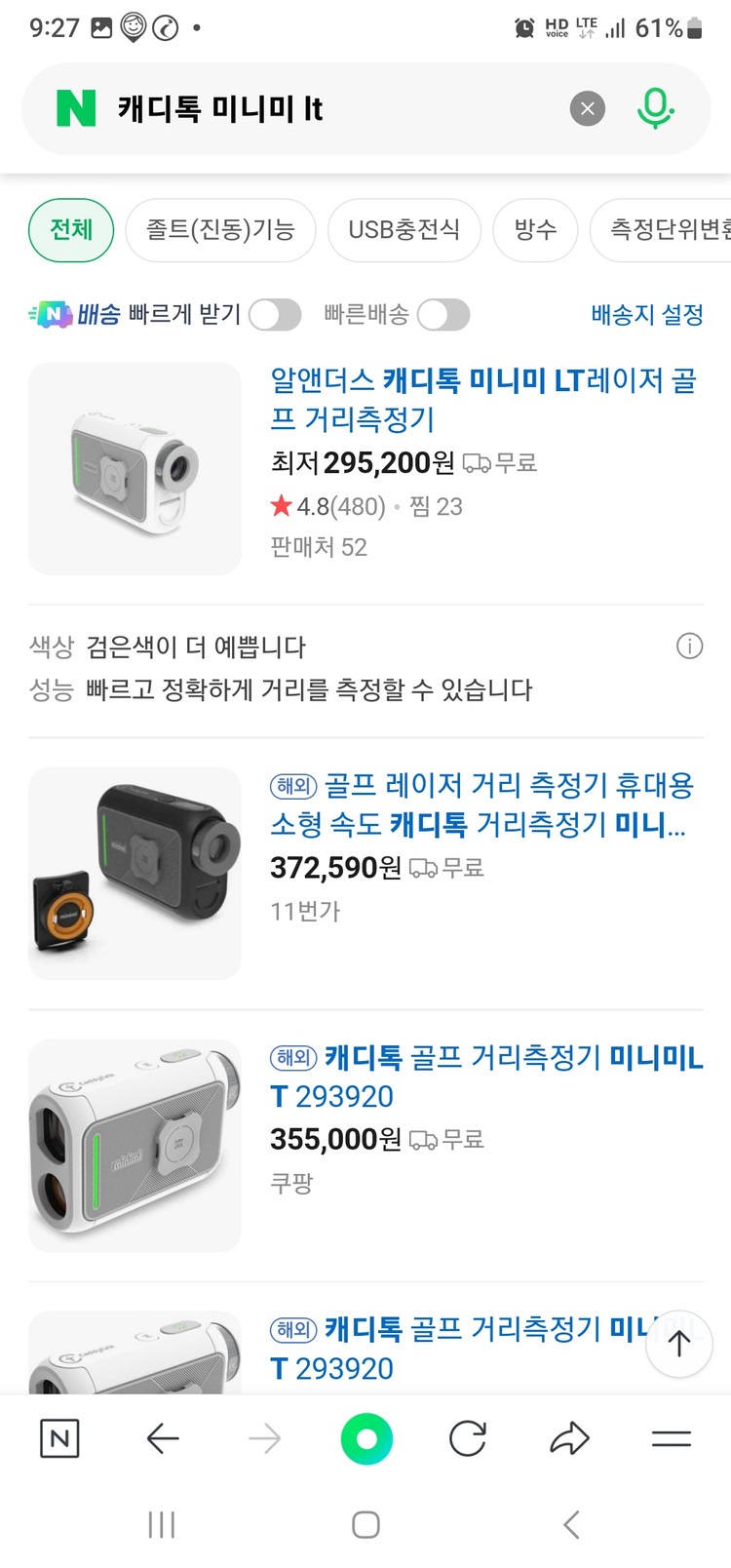
Task: Apply the 방수 filter chip
Action: pos(535,230)
